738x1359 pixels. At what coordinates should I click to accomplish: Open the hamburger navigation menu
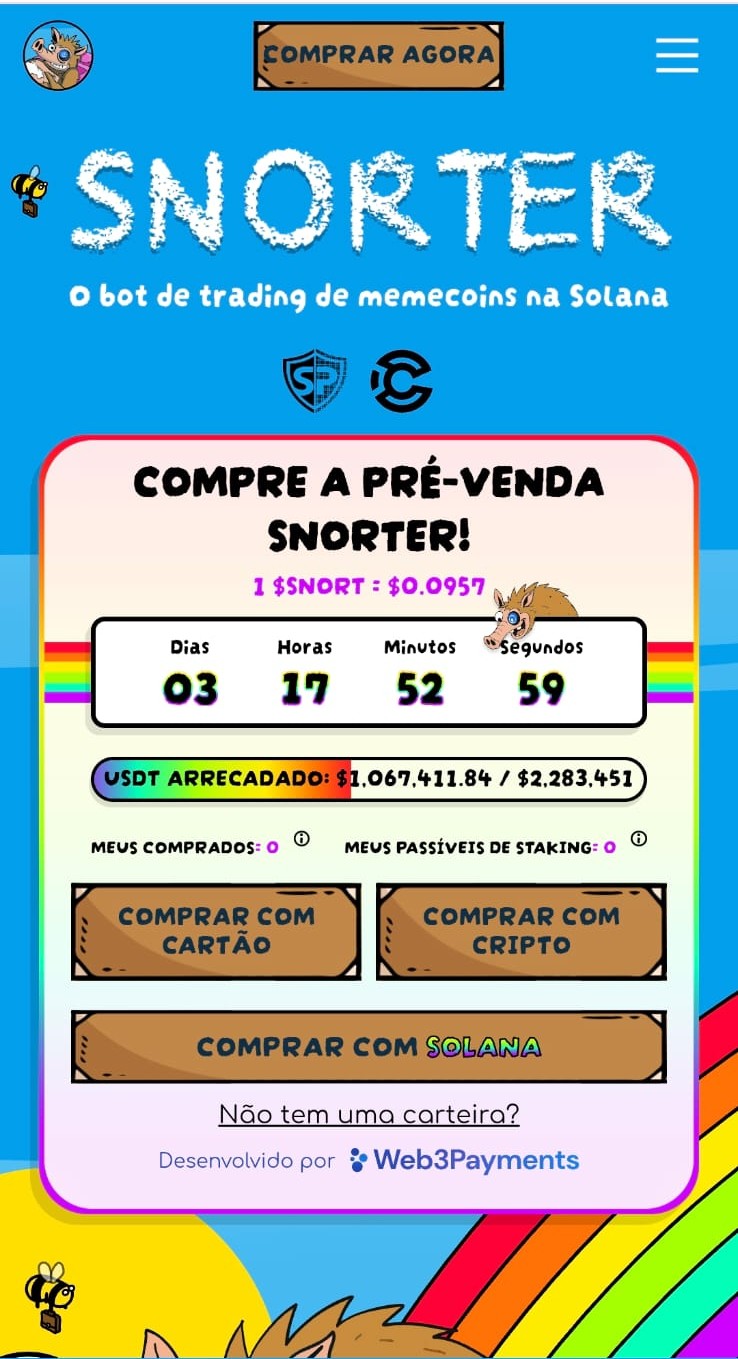[x=677, y=57]
